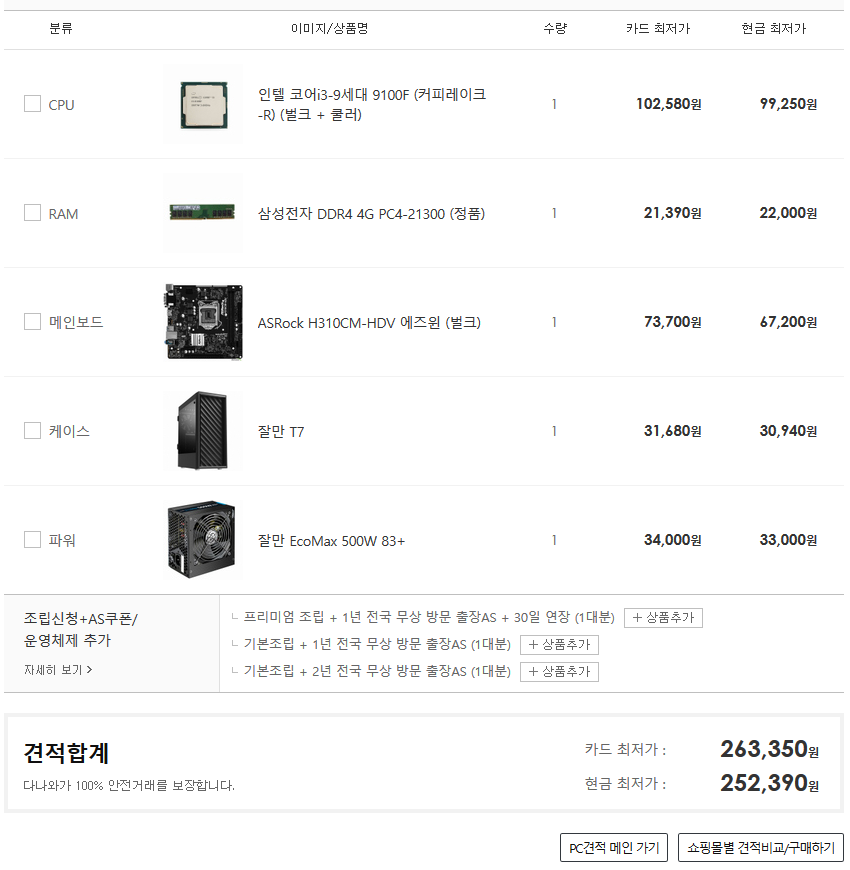
Task: Select the RAM checkbox
Action: (x=32, y=213)
